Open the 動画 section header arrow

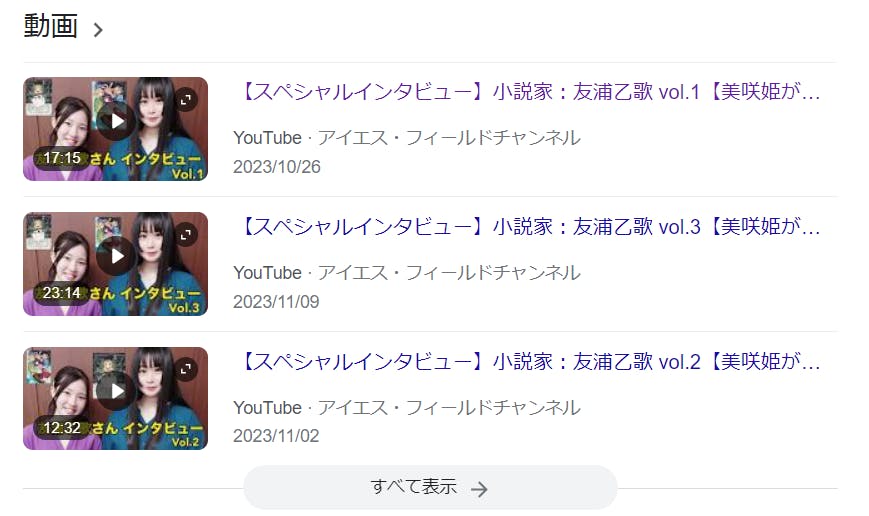coord(98,29)
